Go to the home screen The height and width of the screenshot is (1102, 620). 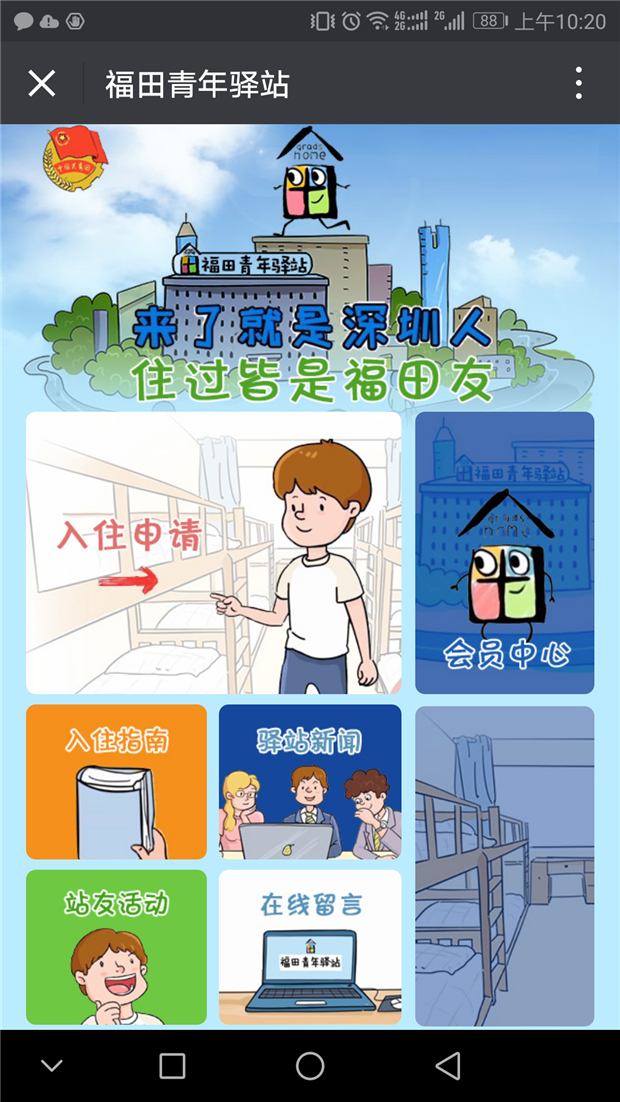tap(310, 1066)
